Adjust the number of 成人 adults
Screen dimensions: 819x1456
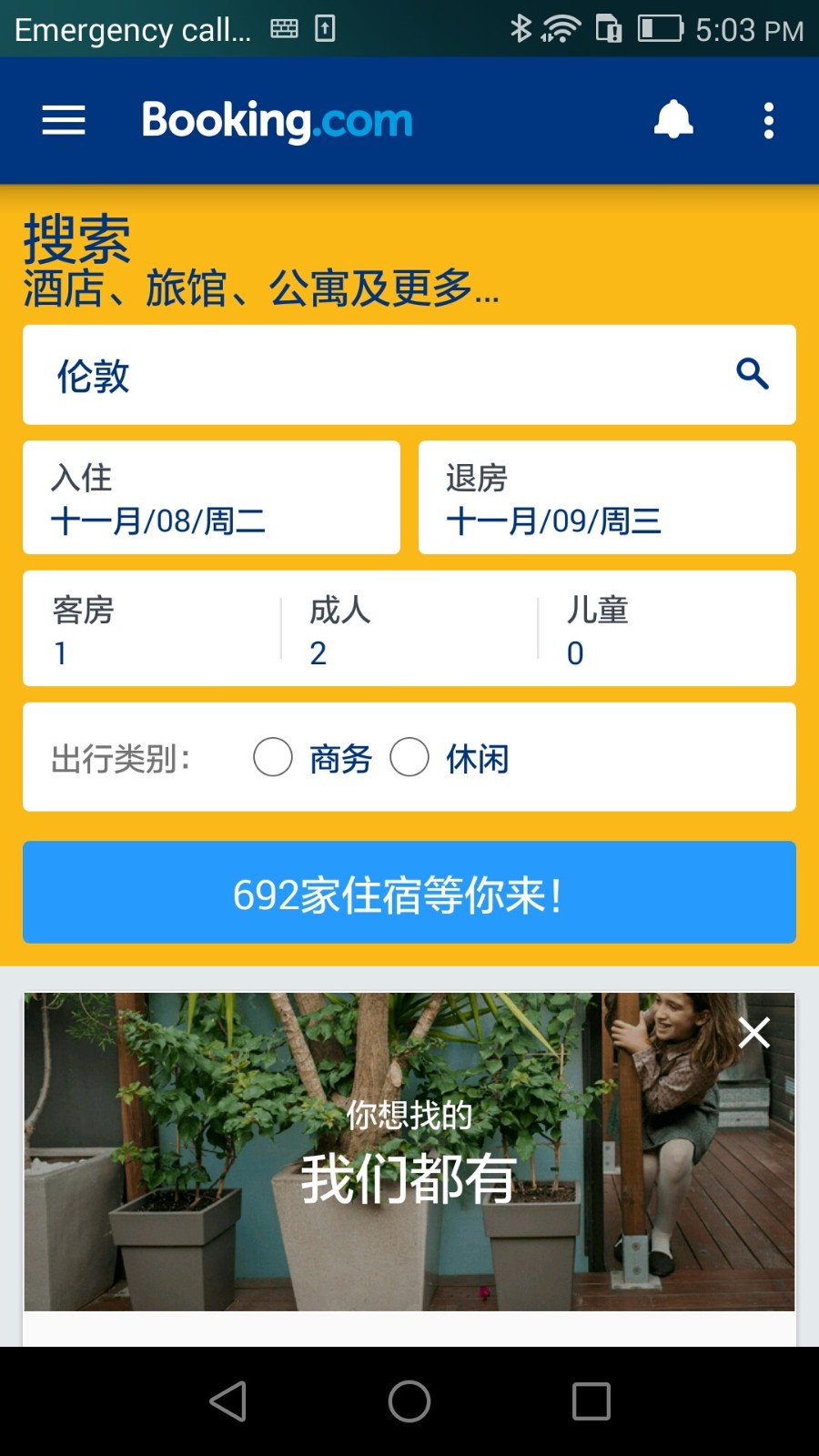tap(409, 629)
